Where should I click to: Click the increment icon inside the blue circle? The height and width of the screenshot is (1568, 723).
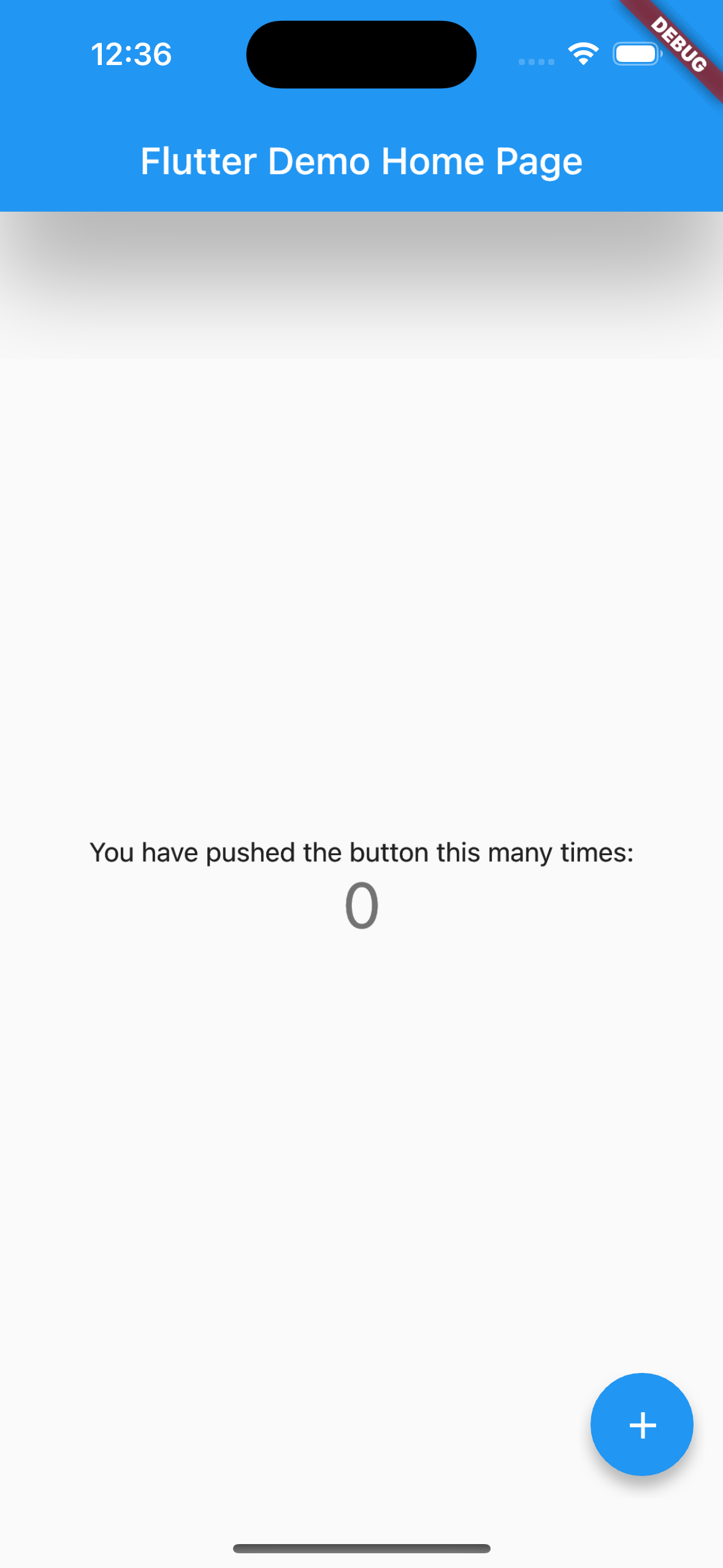641,1424
